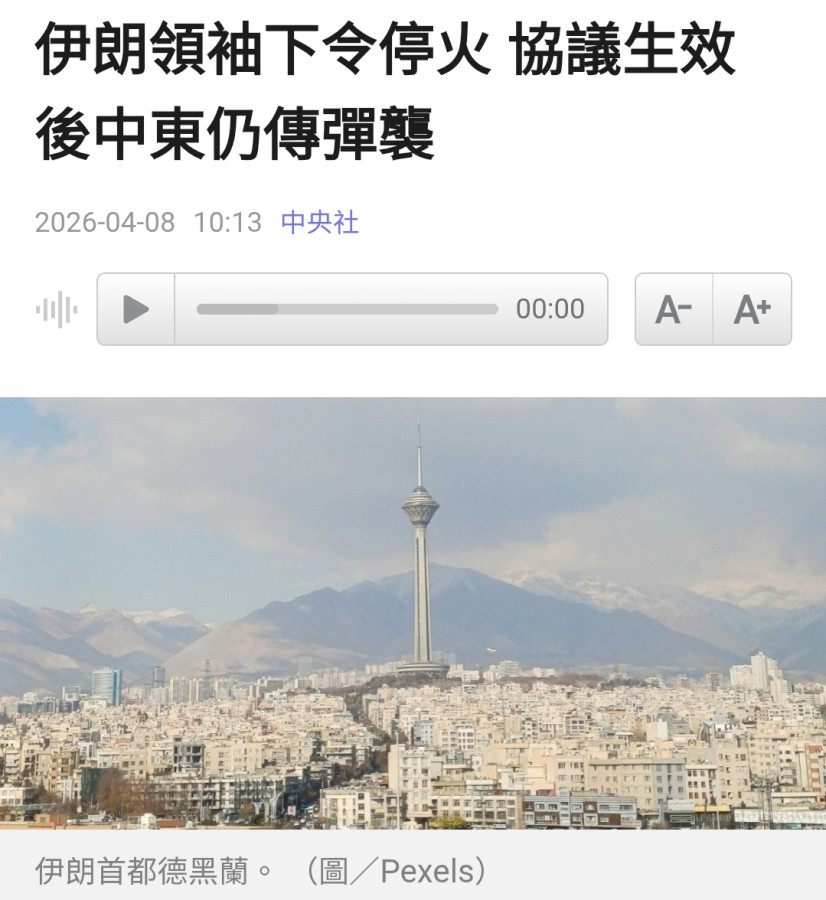Viewport: 826px width, 900px height.
Task: Increase font size with A+ button
Action: pos(752,310)
